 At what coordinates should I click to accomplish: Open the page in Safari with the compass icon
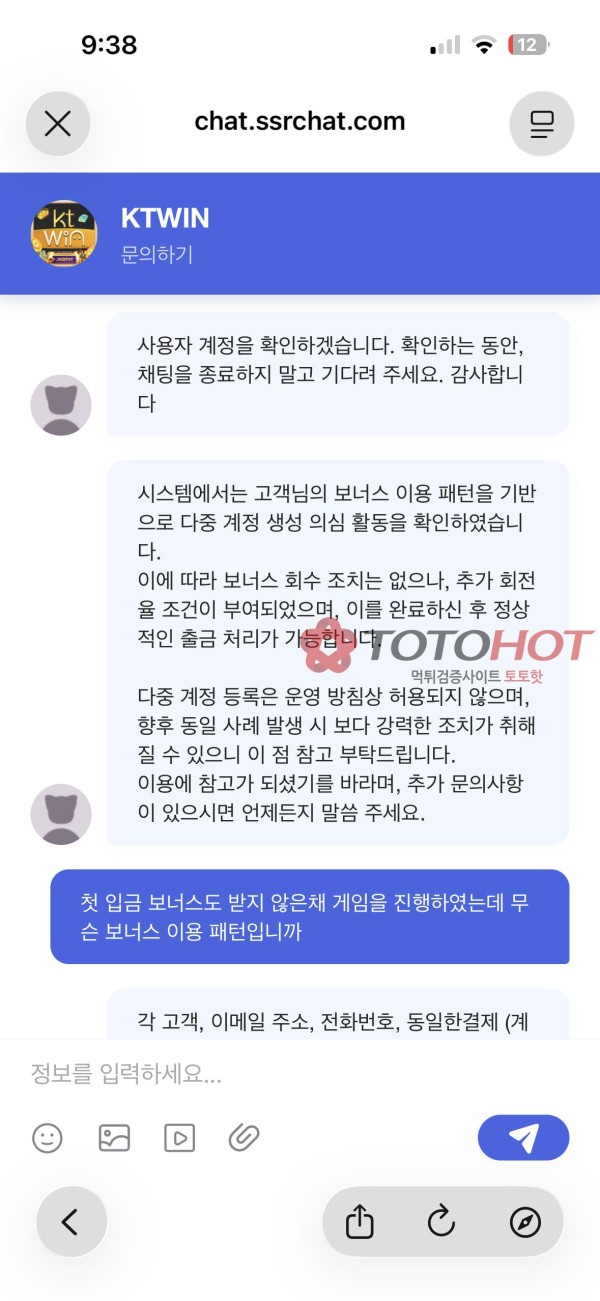click(x=524, y=1221)
